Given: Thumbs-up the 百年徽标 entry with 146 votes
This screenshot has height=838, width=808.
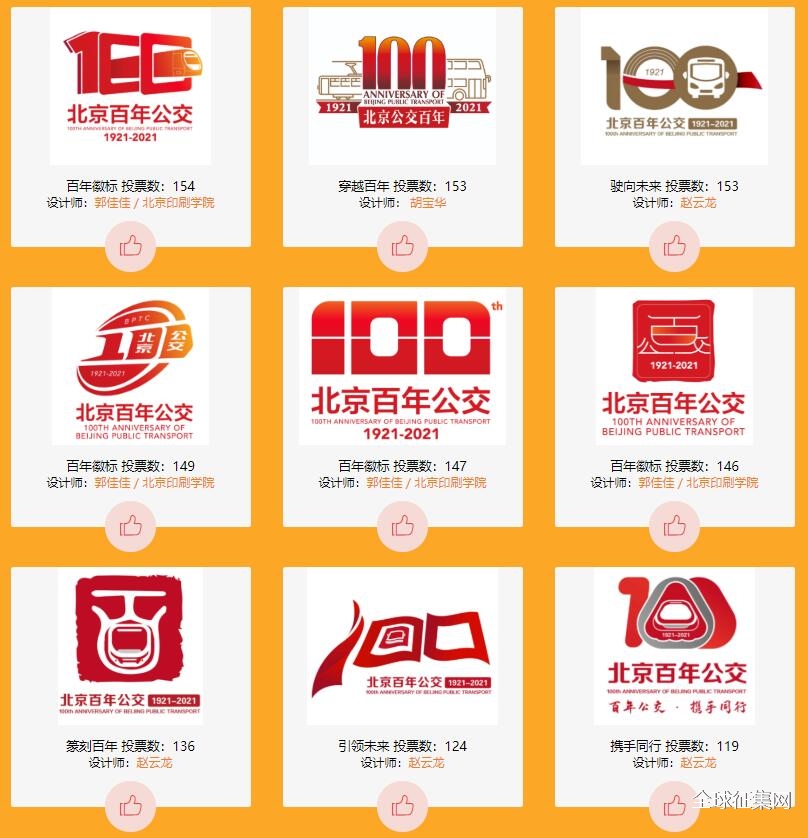Looking at the screenshot, I should (674, 526).
